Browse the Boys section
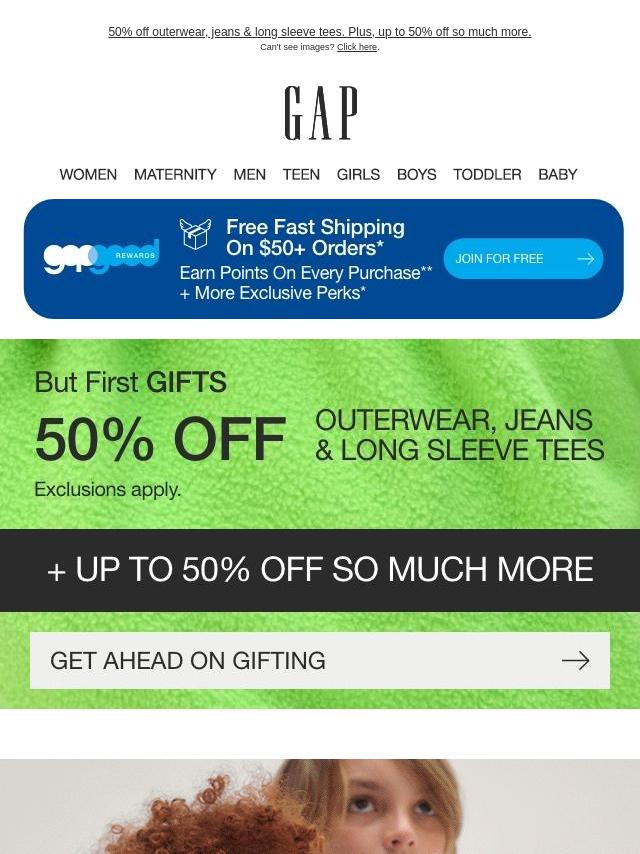The width and height of the screenshot is (640, 854). (416, 174)
